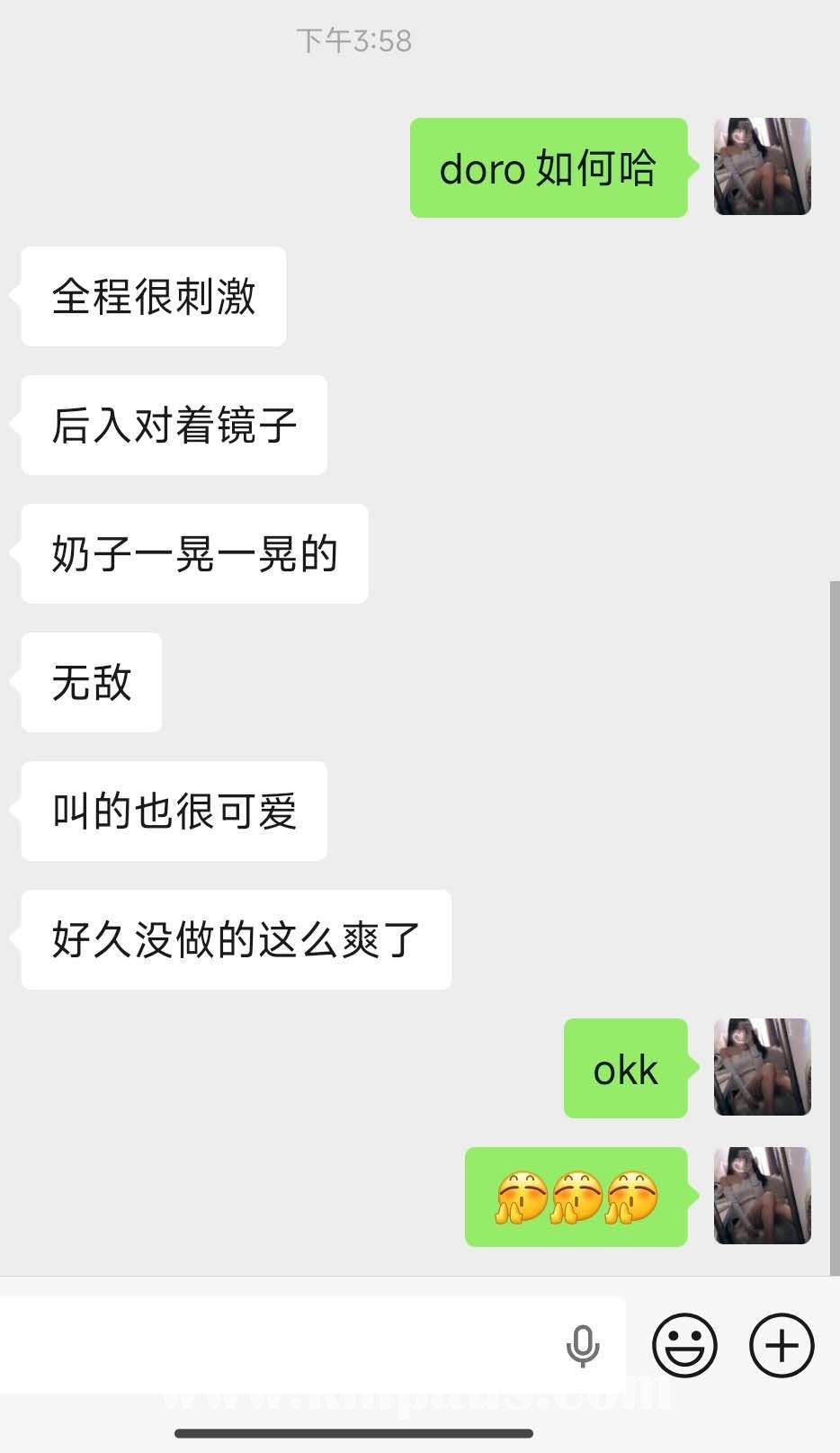Open the emoji sticker panel

[x=684, y=1346]
